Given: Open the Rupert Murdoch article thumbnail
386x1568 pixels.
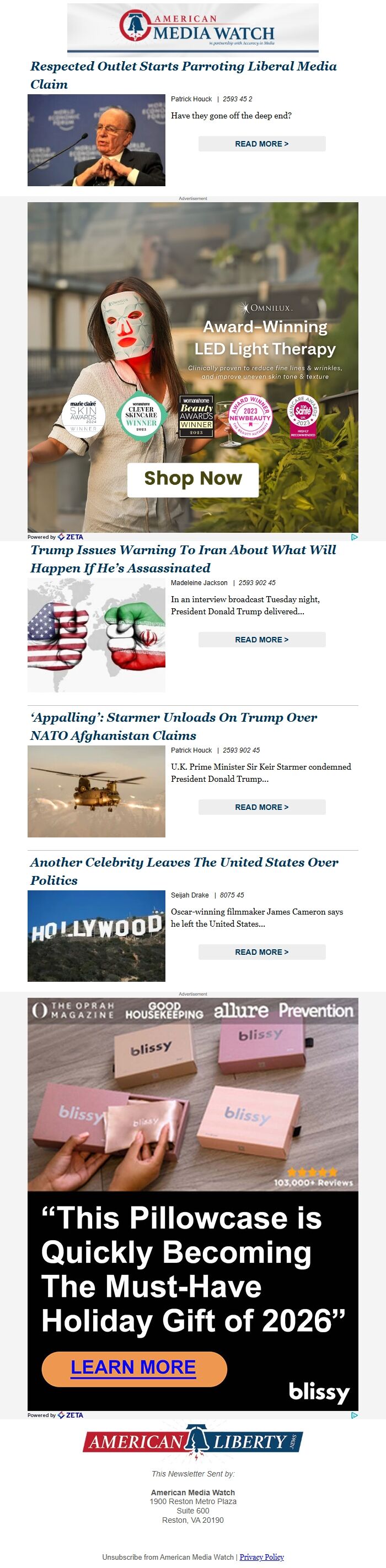Looking at the screenshot, I should pyautogui.click(x=96, y=140).
